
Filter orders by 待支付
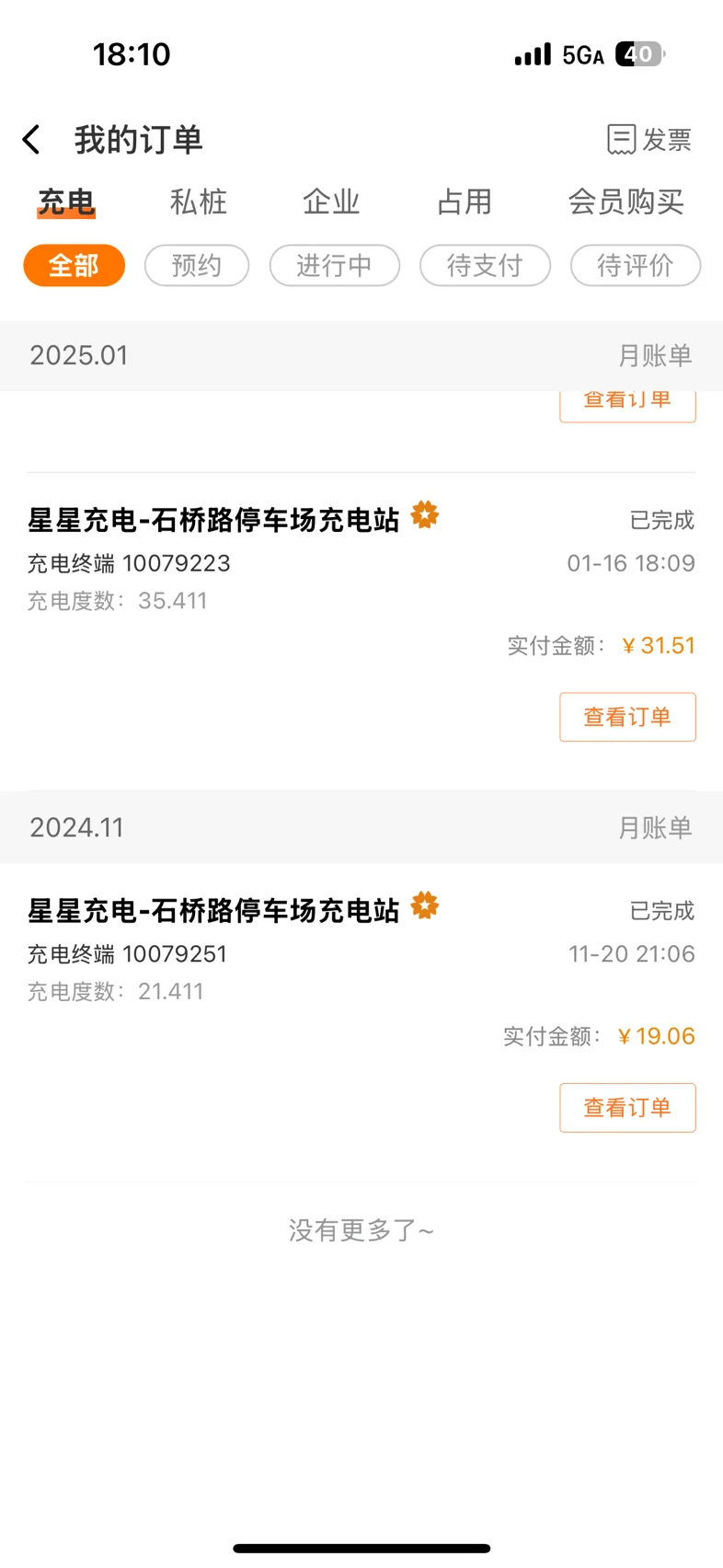[485, 266]
